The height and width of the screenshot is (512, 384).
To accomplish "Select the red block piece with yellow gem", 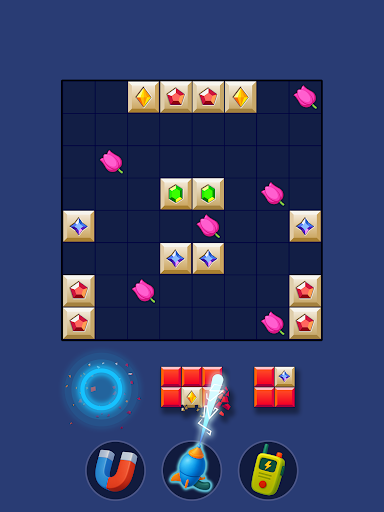I will pyautogui.click(x=192, y=387).
